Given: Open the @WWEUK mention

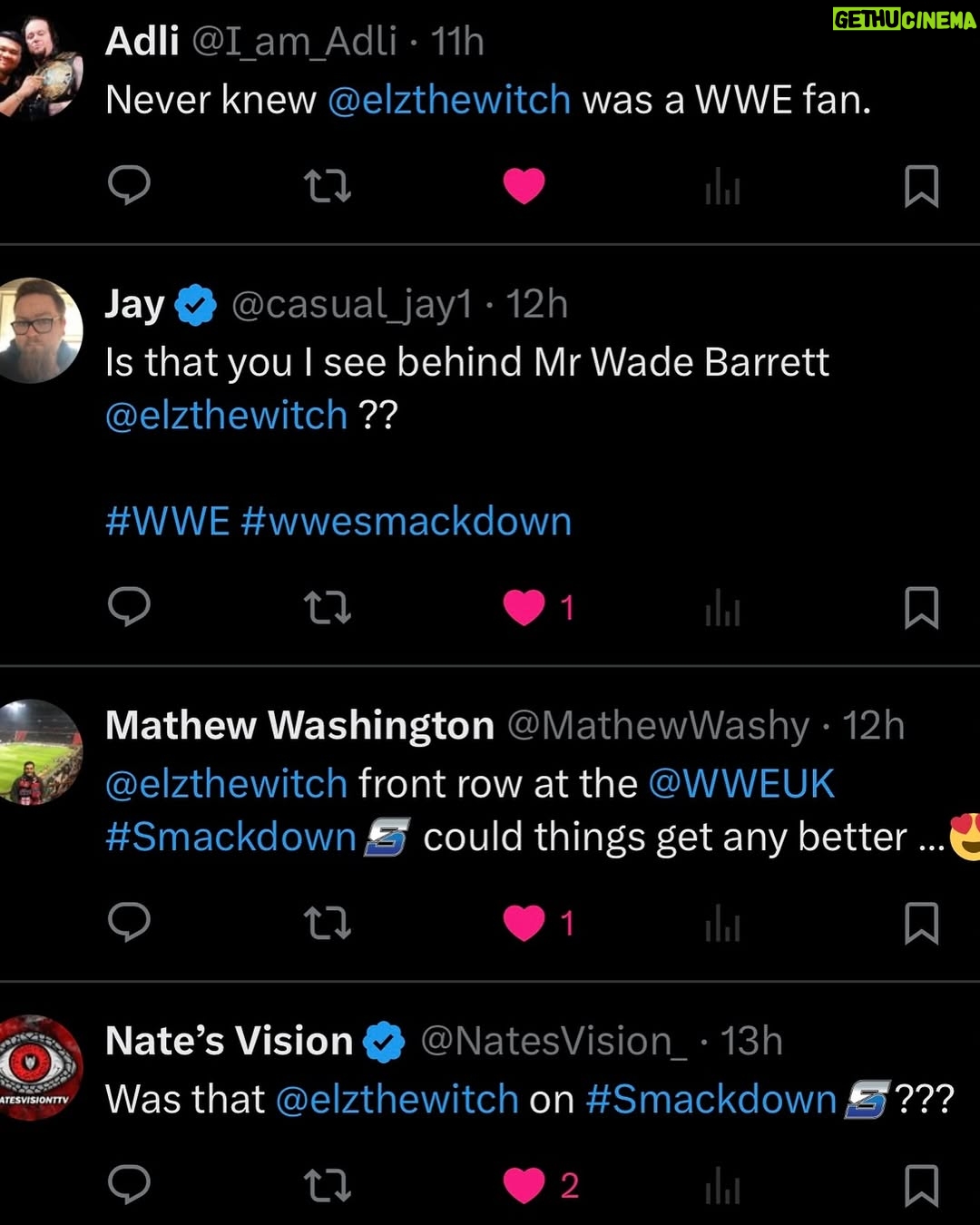Looking at the screenshot, I should tap(741, 783).
